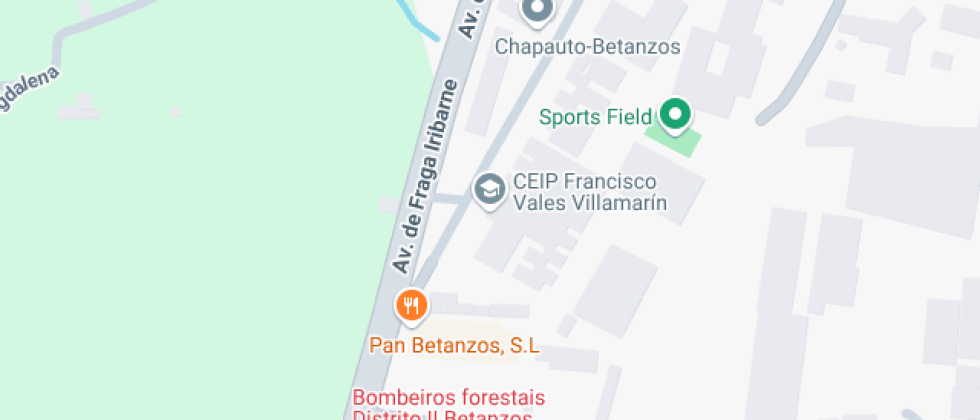
Task: Tap the Pan Betanzos, S.L restaurant pin
Action: click(412, 305)
